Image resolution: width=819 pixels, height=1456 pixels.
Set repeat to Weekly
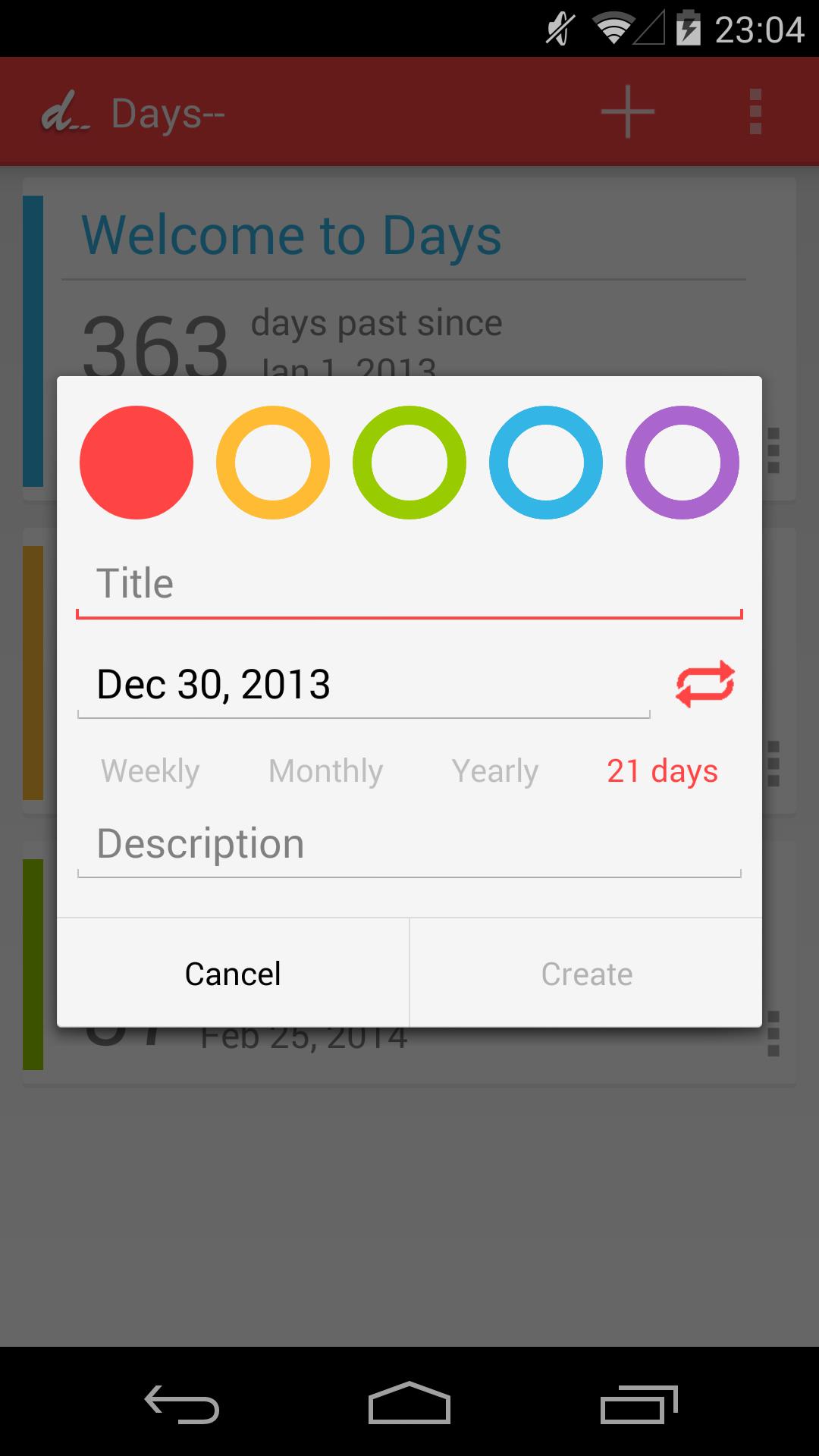(x=150, y=770)
